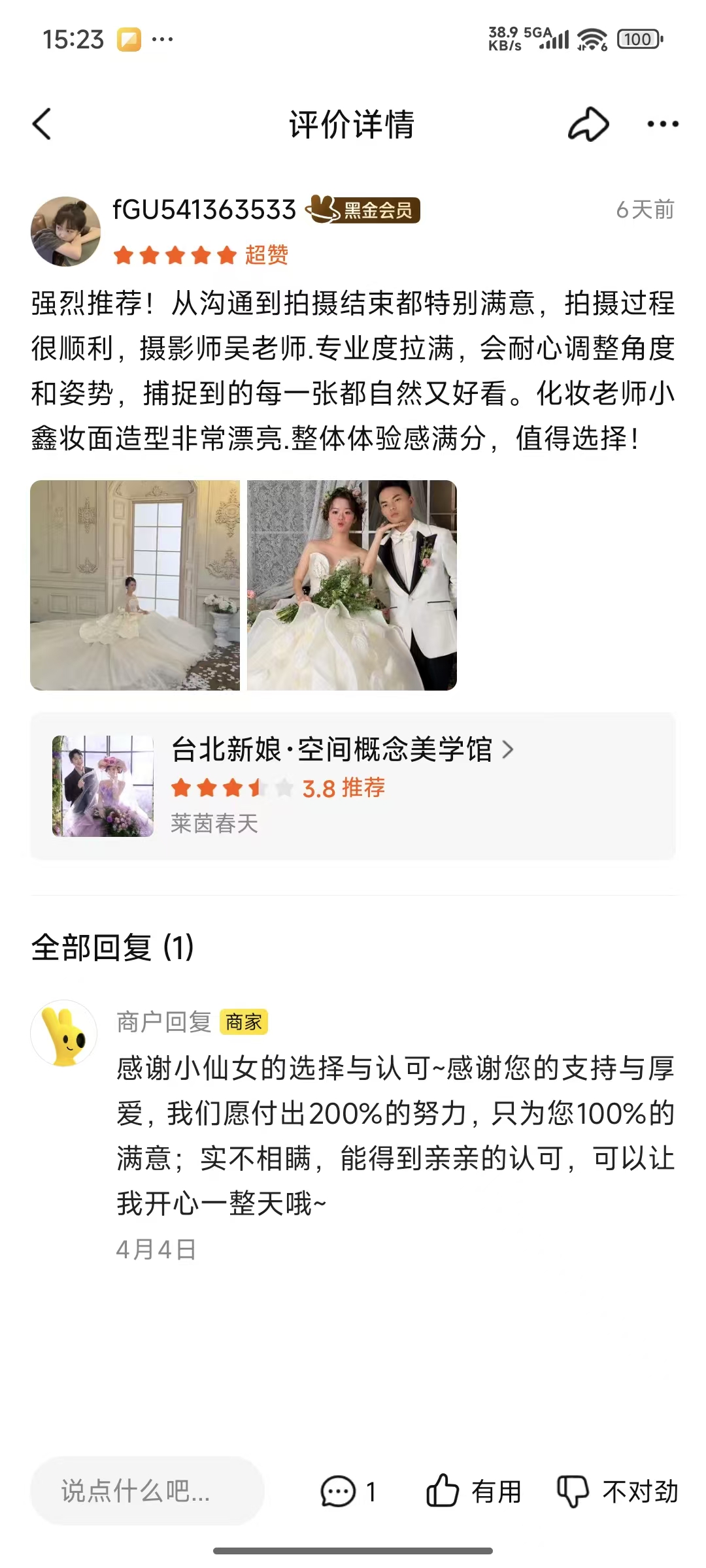The width and height of the screenshot is (706, 1568).
Task: Open reviewer fGU541363533's profile picture
Action: [x=65, y=231]
